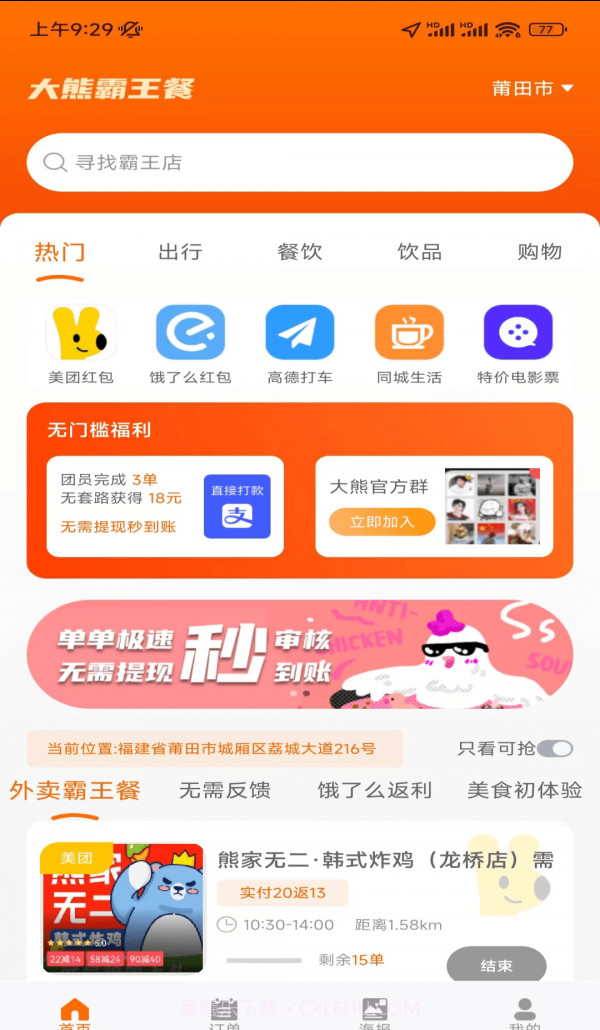Switch to the 出行 category tab
The image size is (600, 1030).
pyautogui.click(x=180, y=252)
